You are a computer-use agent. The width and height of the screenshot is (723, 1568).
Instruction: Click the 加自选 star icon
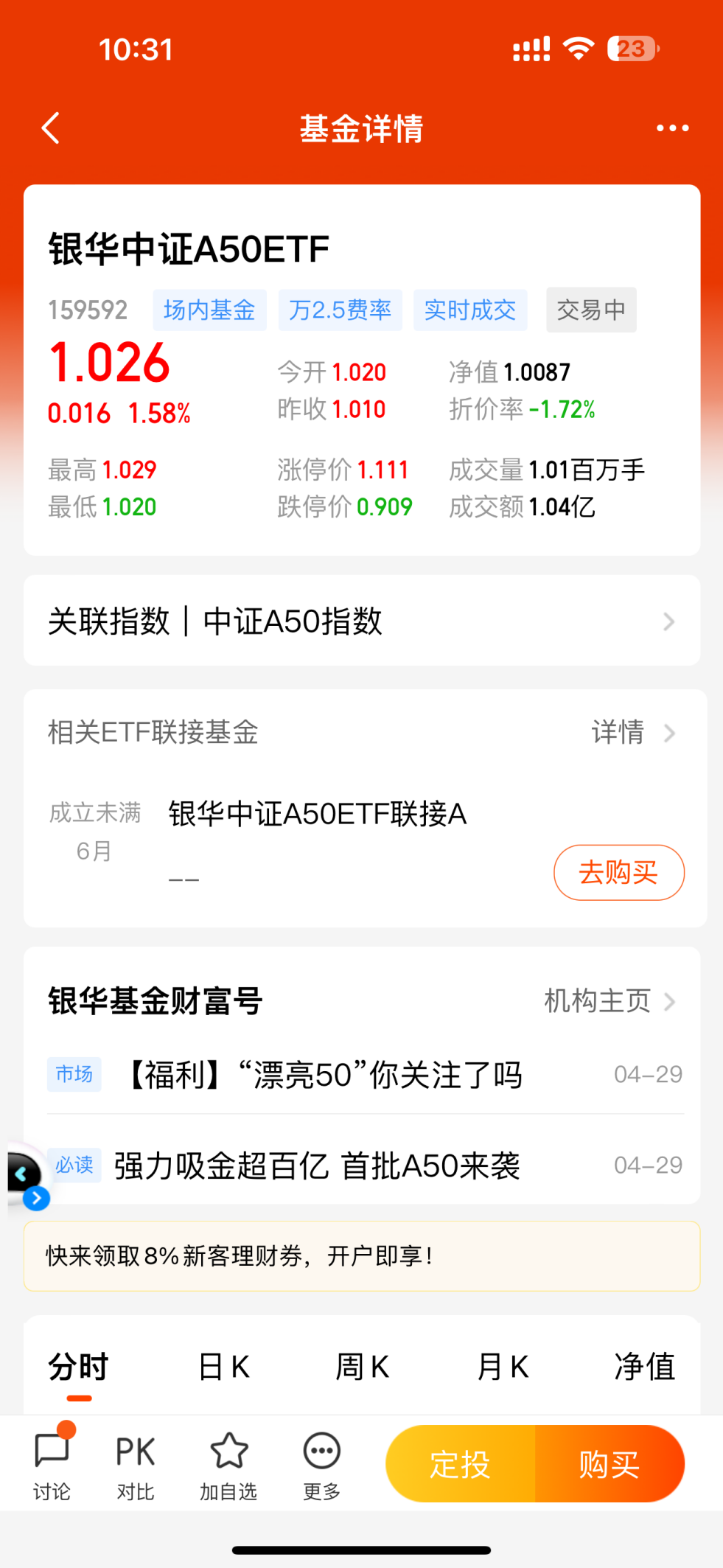[228, 1463]
